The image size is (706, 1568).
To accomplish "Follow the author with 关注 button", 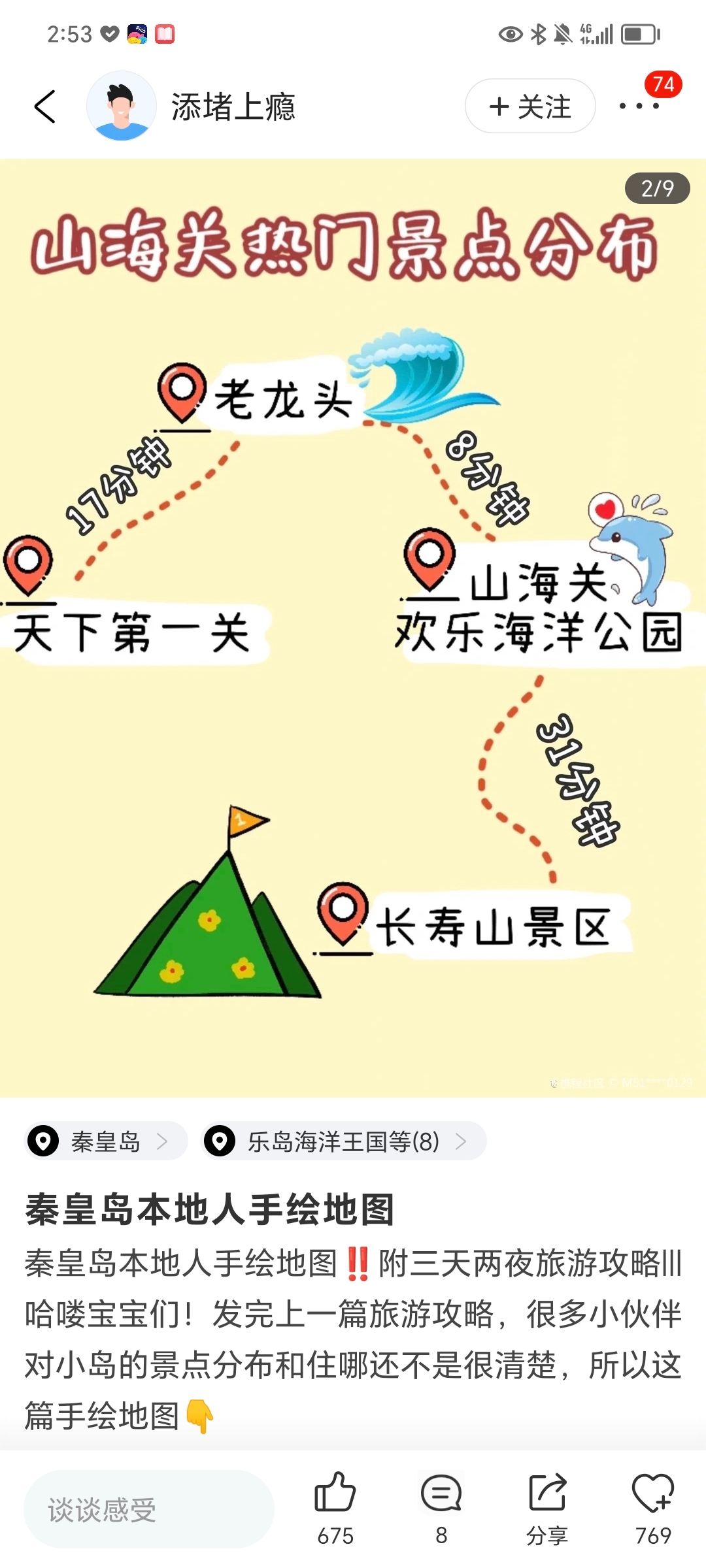I will pyautogui.click(x=530, y=106).
